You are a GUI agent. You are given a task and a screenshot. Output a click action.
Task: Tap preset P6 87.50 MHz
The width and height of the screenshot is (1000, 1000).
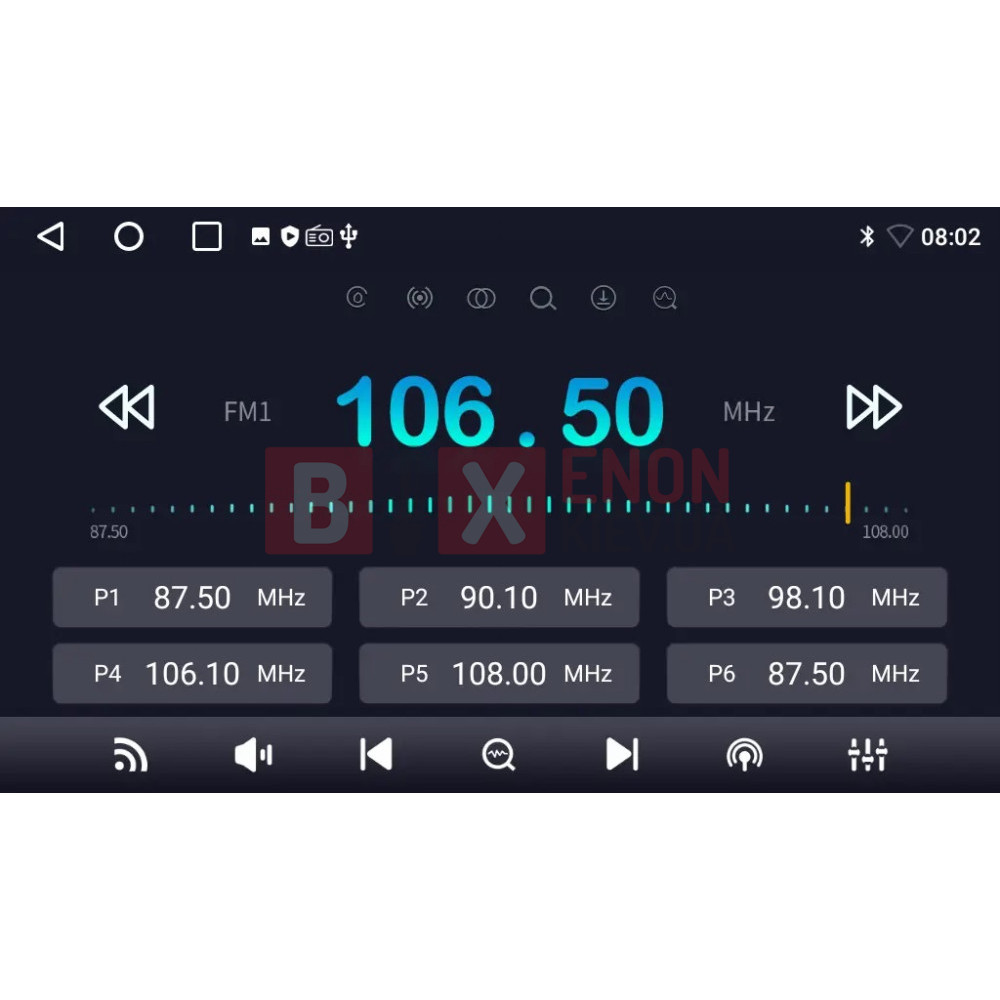click(806, 674)
